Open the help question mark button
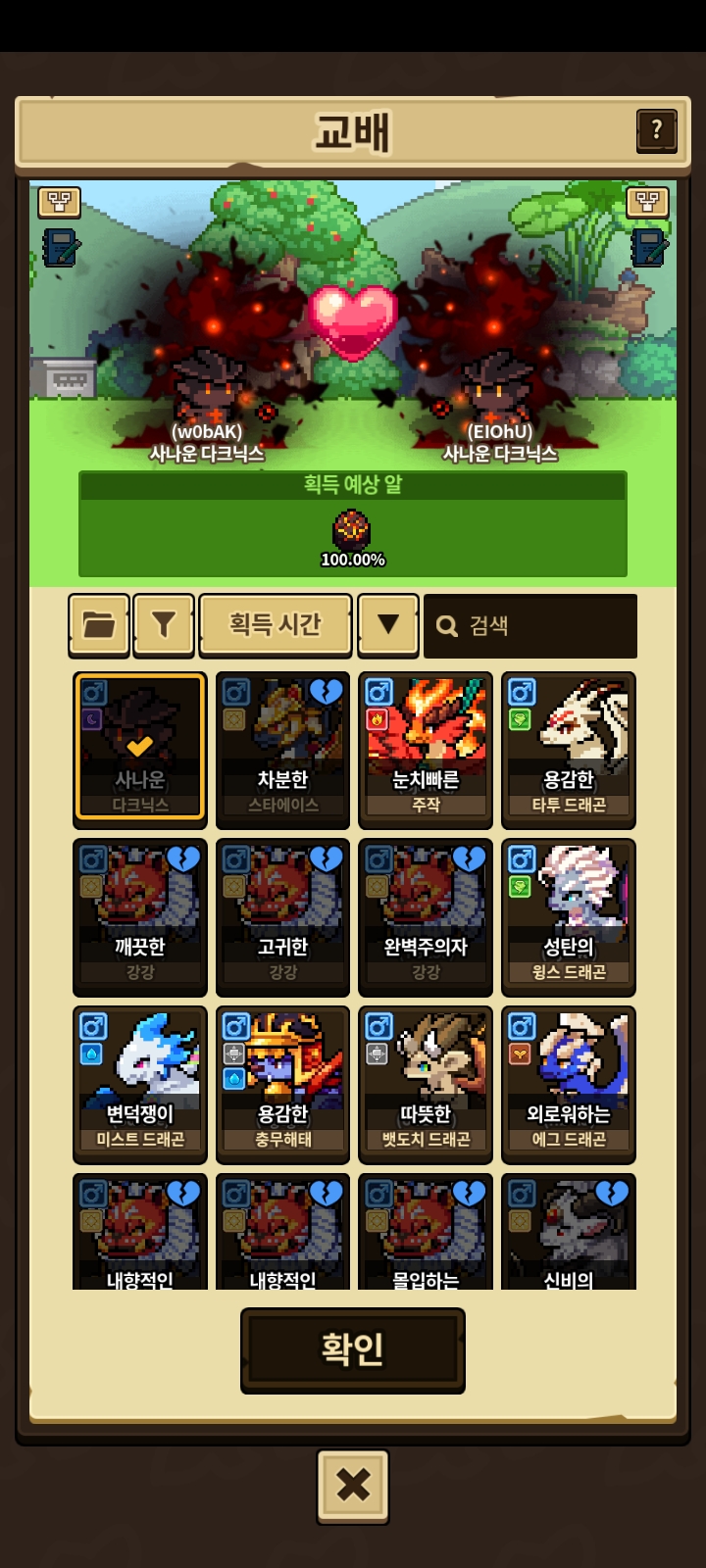Screen dimensions: 706x1568 click(x=656, y=129)
